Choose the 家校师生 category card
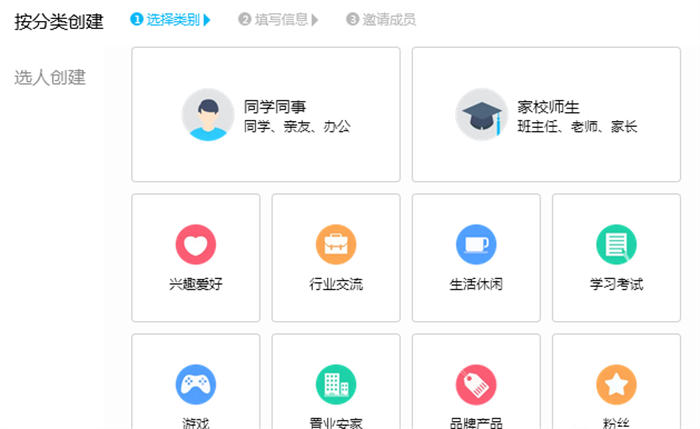 546,114
